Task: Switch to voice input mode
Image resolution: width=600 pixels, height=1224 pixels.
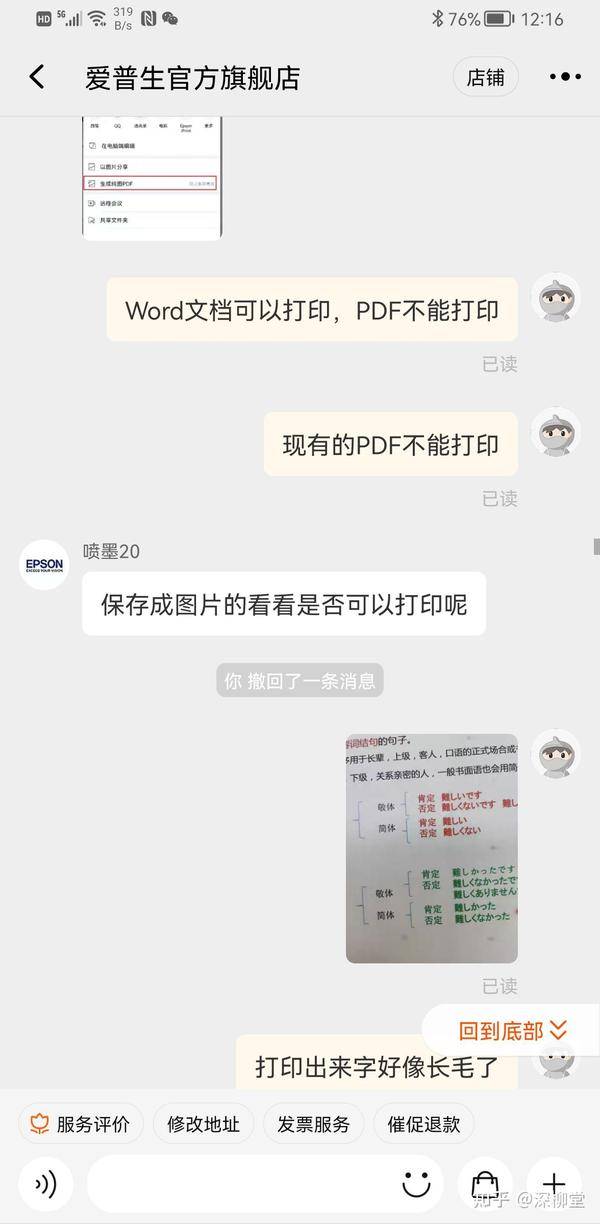Action: [x=45, y=1185]
